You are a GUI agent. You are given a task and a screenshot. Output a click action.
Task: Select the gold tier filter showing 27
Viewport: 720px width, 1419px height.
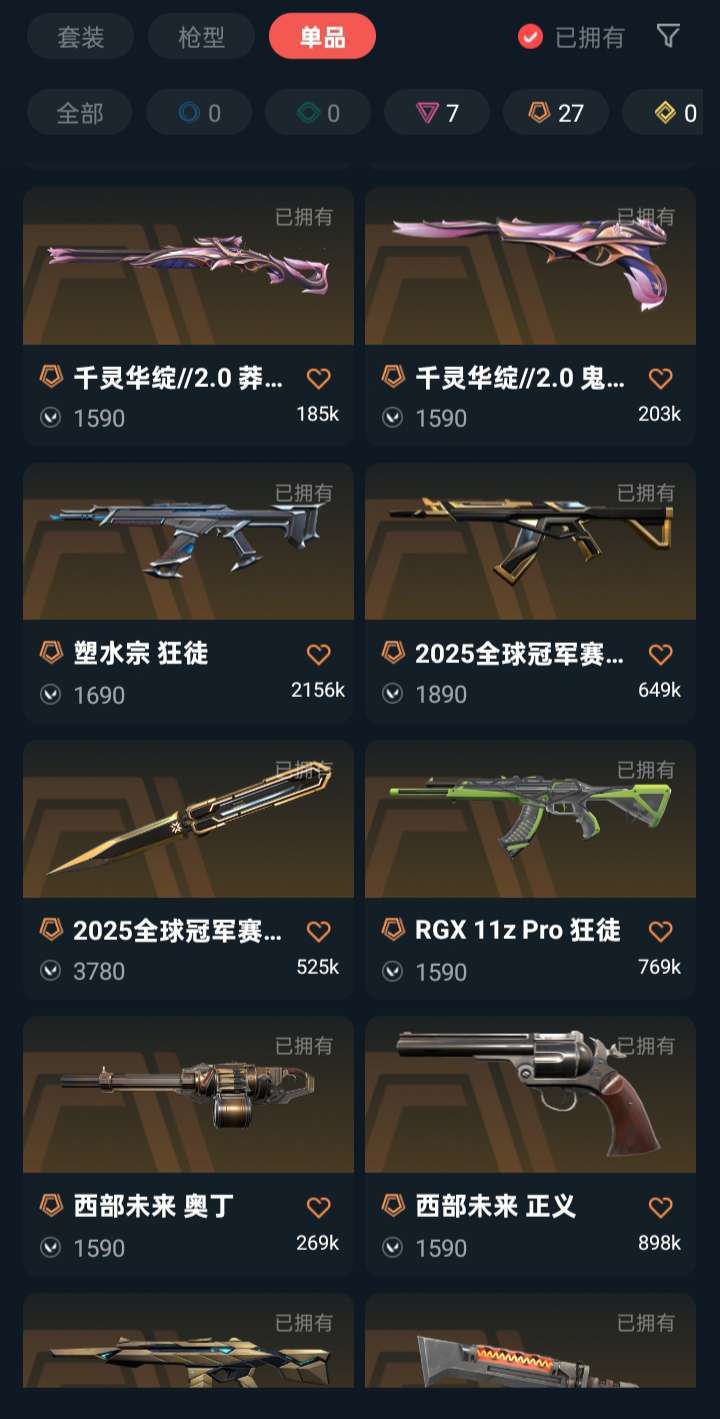[x=556, y=112]
